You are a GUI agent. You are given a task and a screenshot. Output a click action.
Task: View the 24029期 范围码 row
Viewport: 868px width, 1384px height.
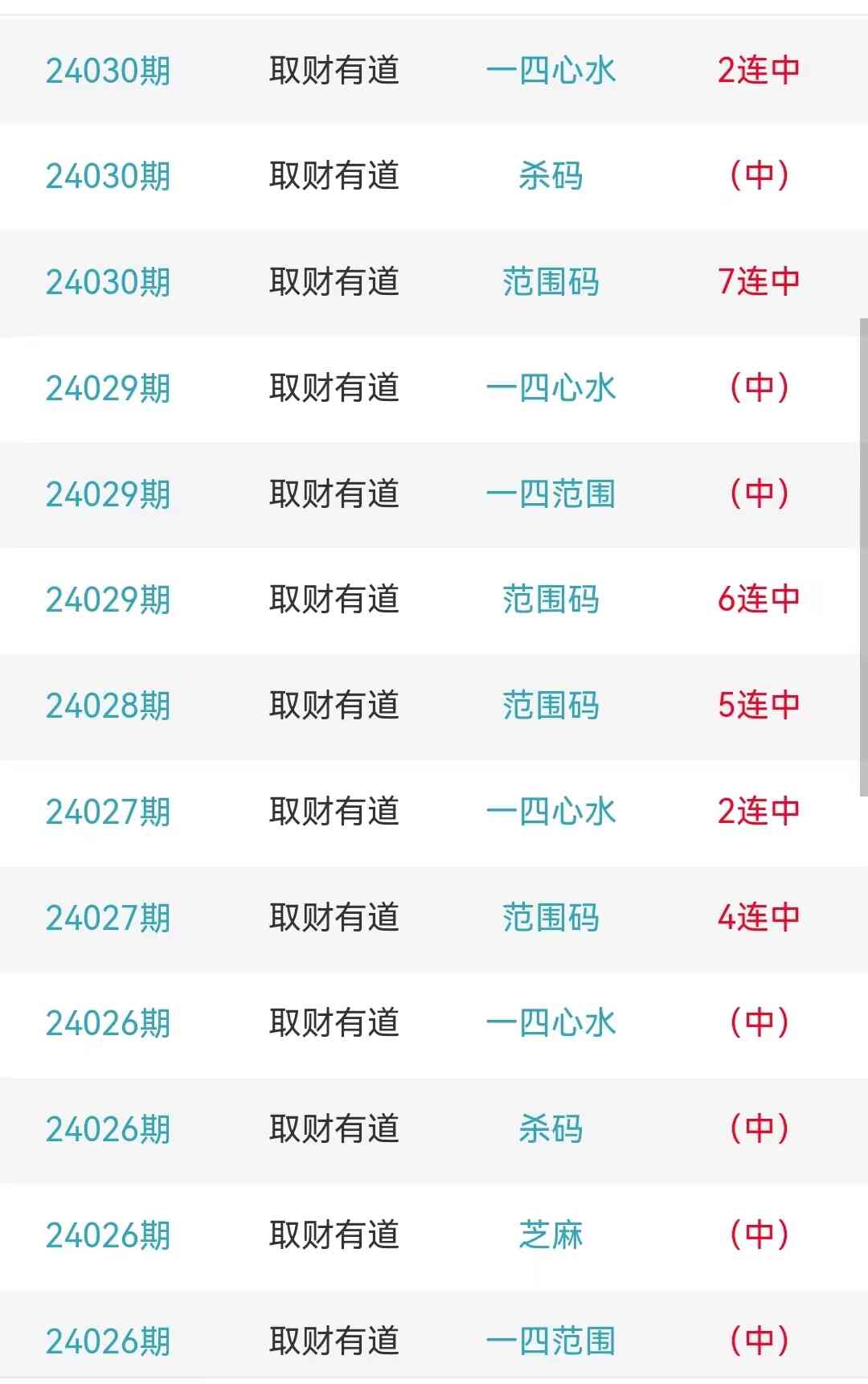[551, 600]
